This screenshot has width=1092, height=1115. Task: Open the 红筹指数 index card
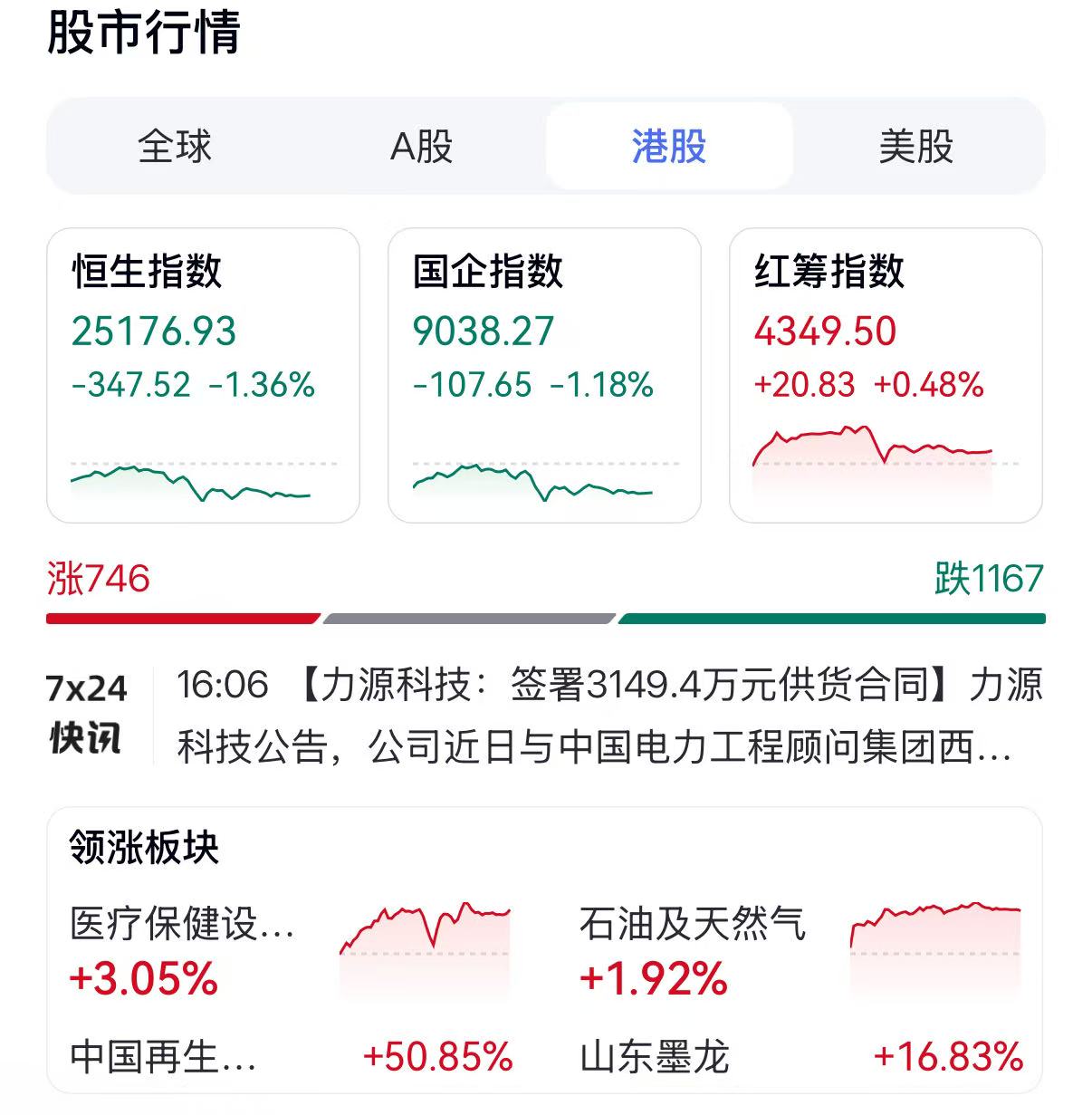(x=883, y=371)
